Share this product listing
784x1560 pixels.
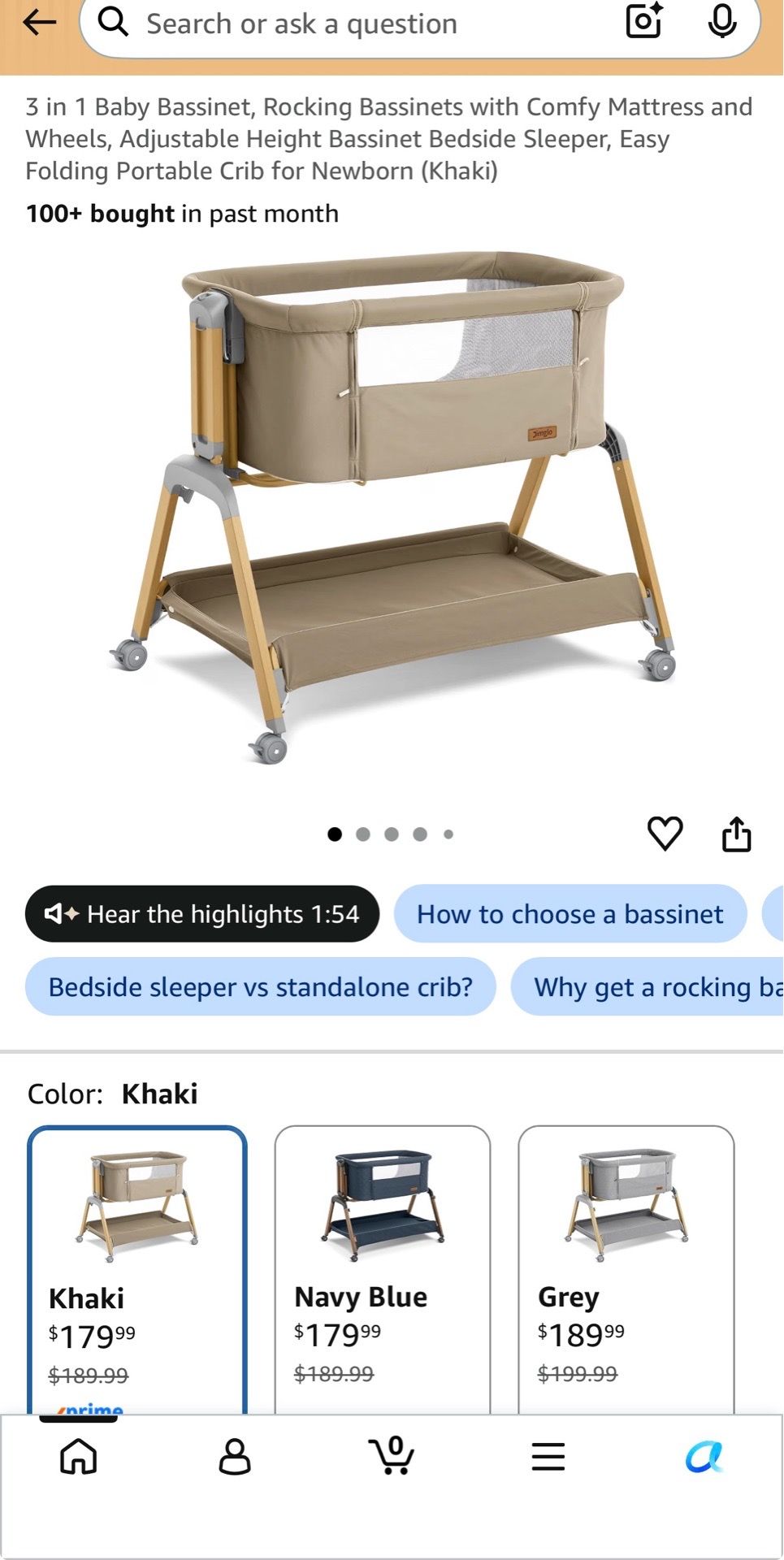[x=736, y=834]
